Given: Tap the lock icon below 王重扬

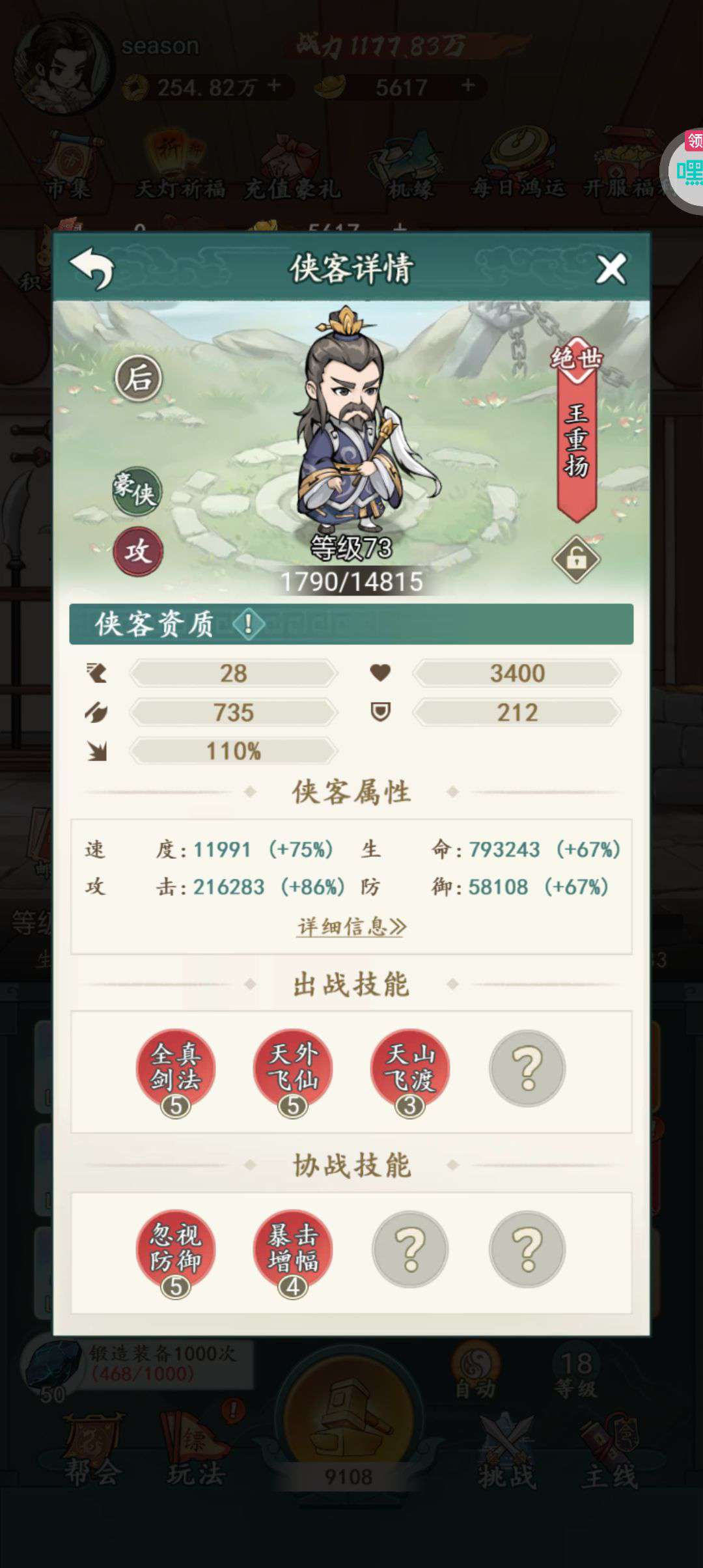Looking at the screenshot, I should 576,559.
